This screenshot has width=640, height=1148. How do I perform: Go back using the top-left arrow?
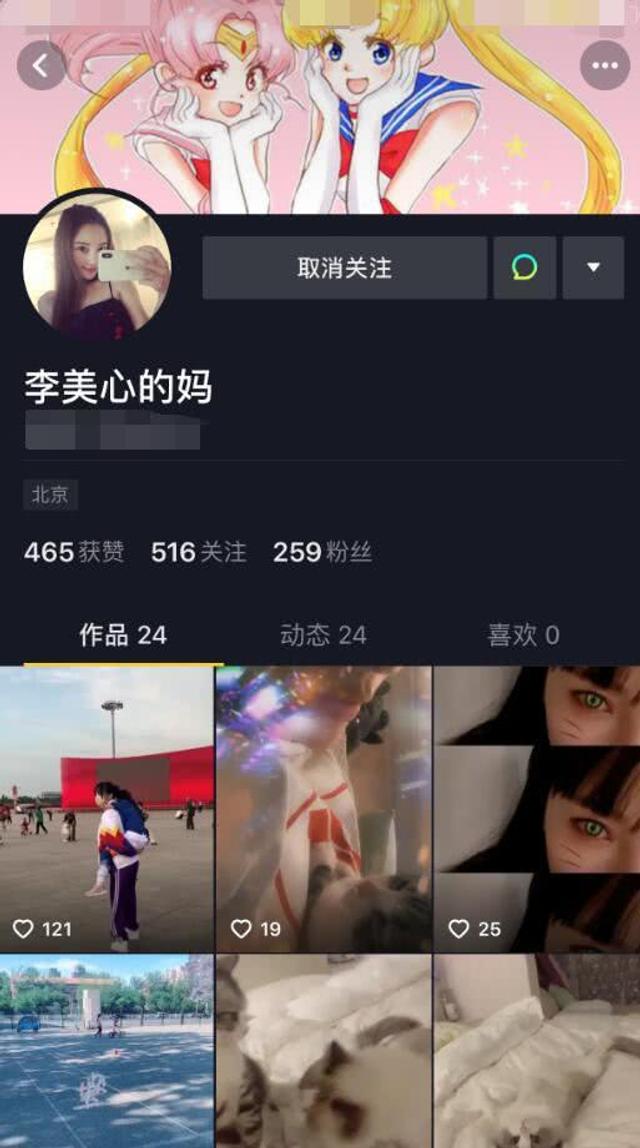coord(41,66)
